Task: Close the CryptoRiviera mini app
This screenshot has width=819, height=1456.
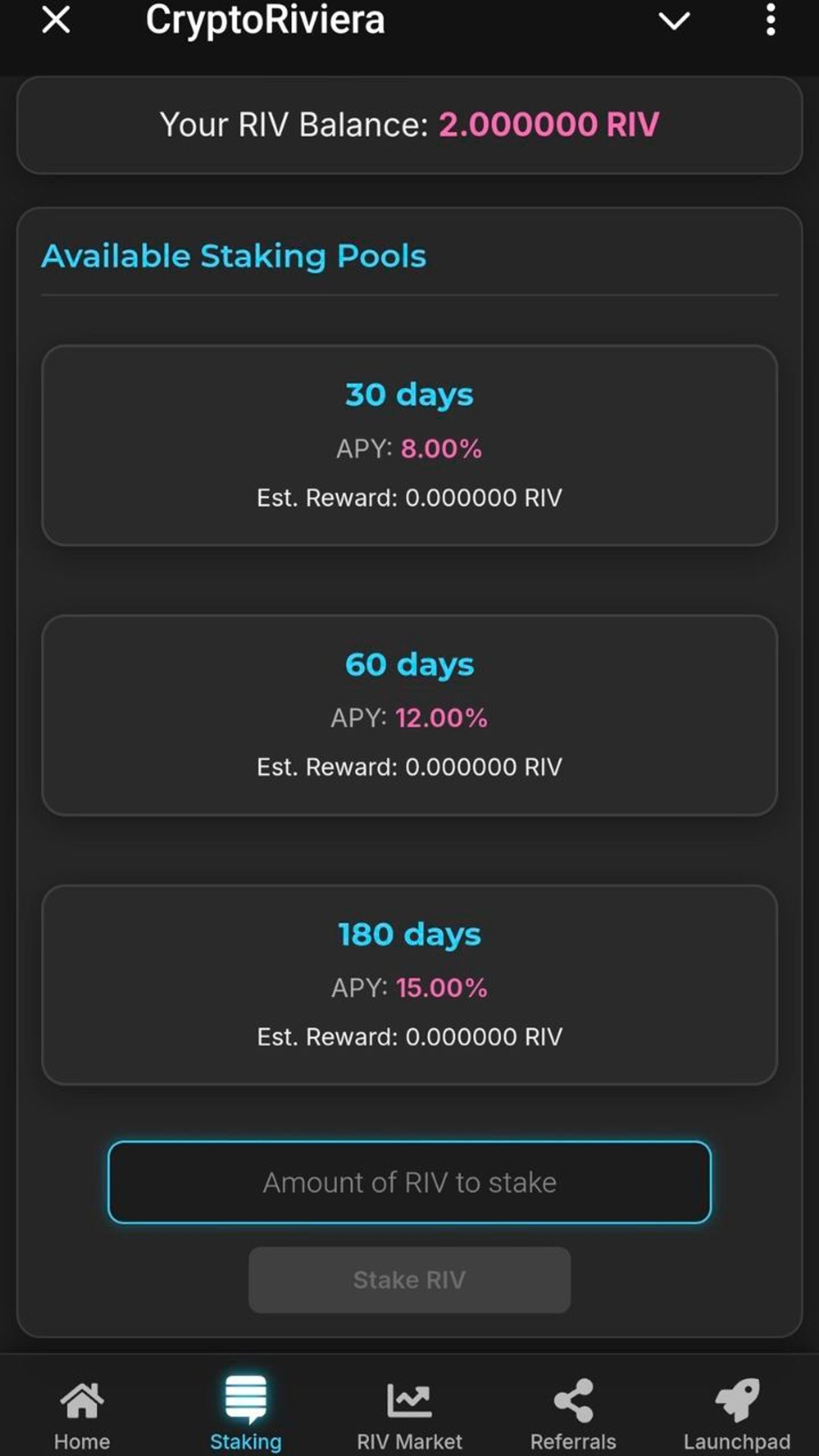Action: point(56,22)
